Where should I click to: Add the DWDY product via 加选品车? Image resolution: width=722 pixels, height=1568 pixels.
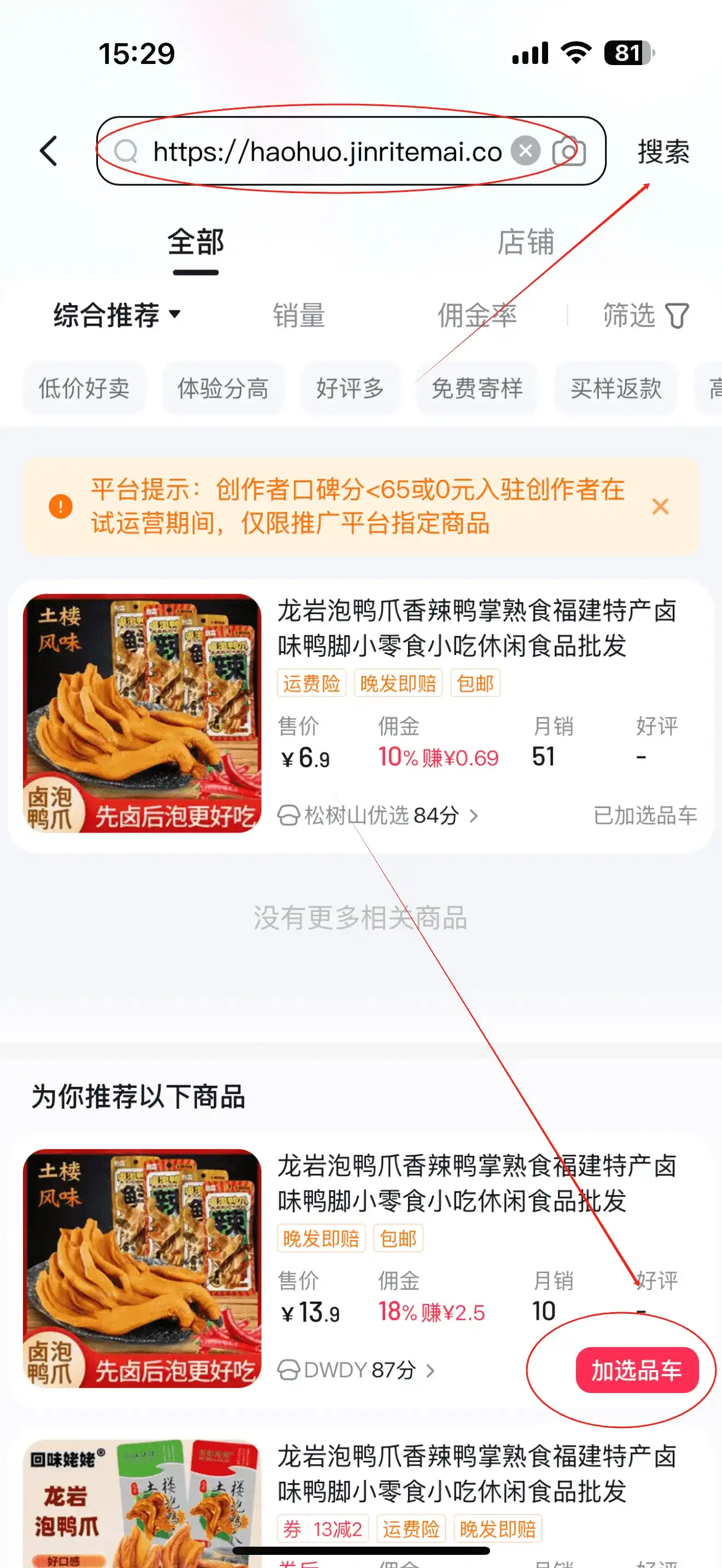(x=636, y=1370)
